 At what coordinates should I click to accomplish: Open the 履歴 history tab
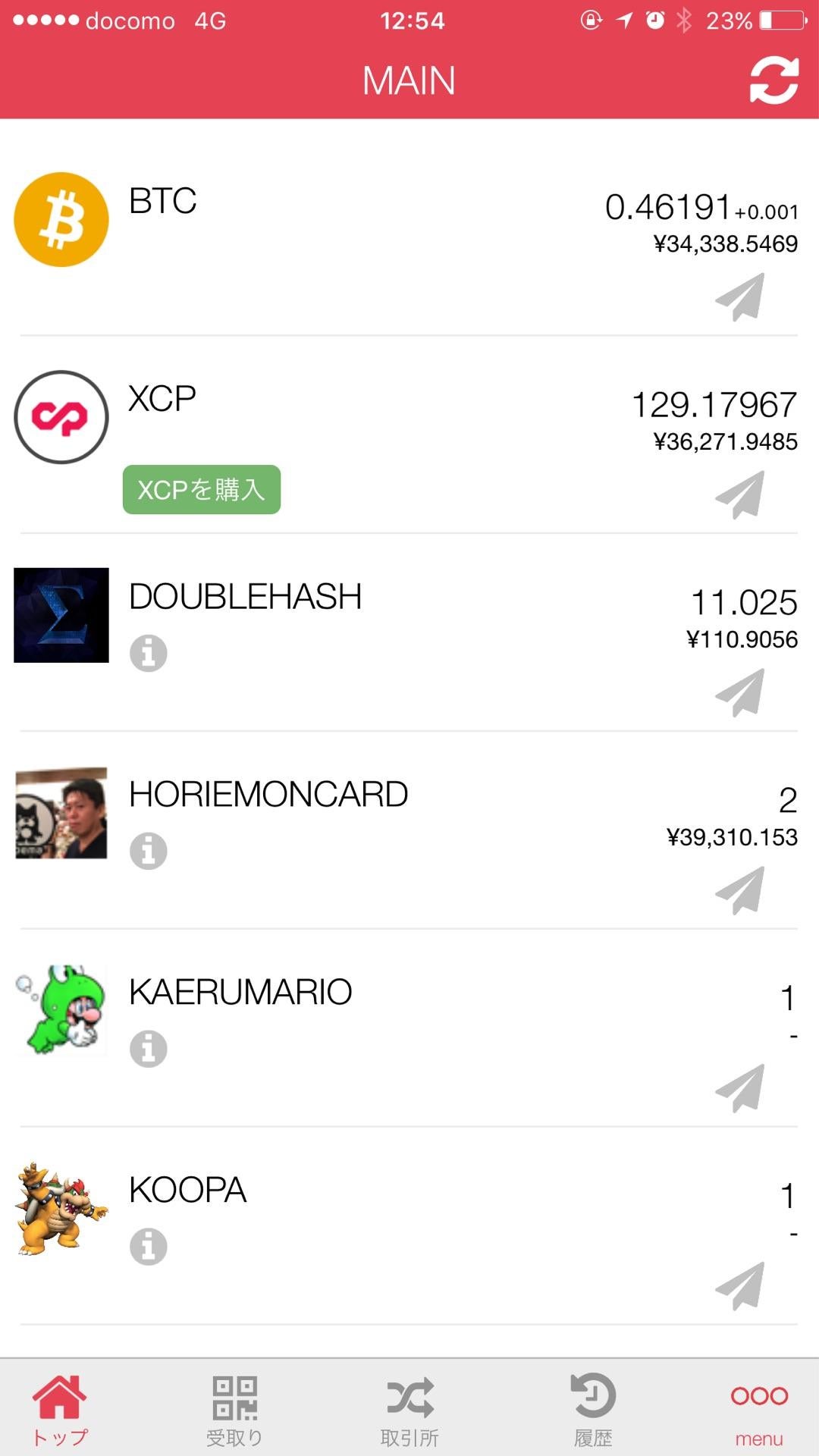(x=593, y=1409)
